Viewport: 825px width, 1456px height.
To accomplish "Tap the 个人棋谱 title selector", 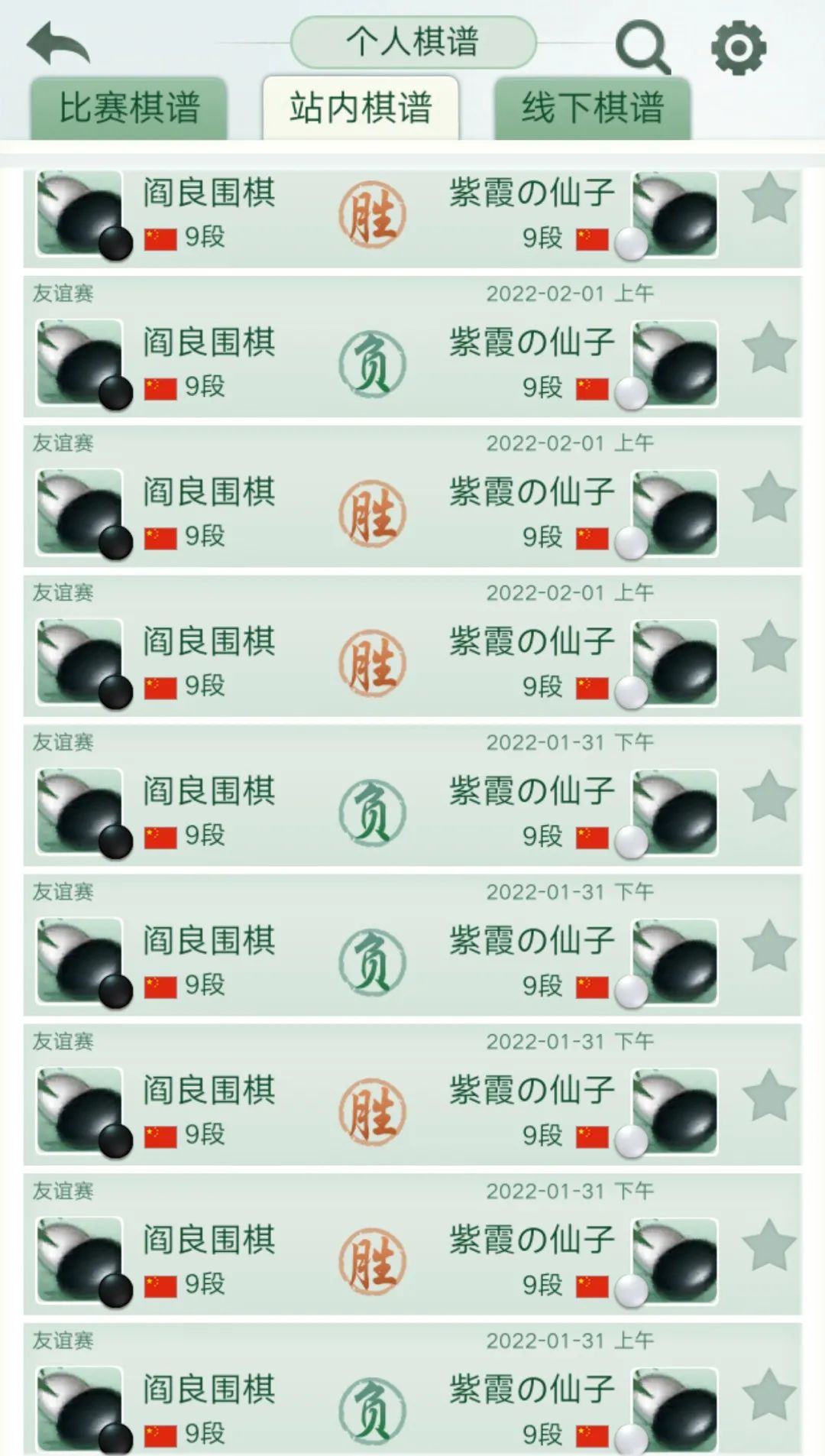I will point(412,42).
